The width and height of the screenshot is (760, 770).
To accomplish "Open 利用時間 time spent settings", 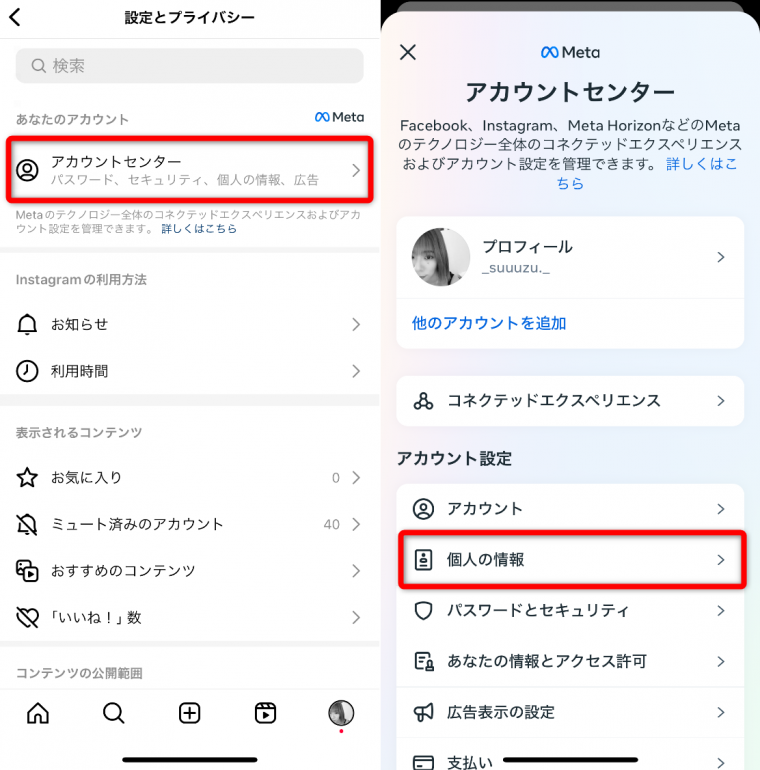I will tap(190, 371).
